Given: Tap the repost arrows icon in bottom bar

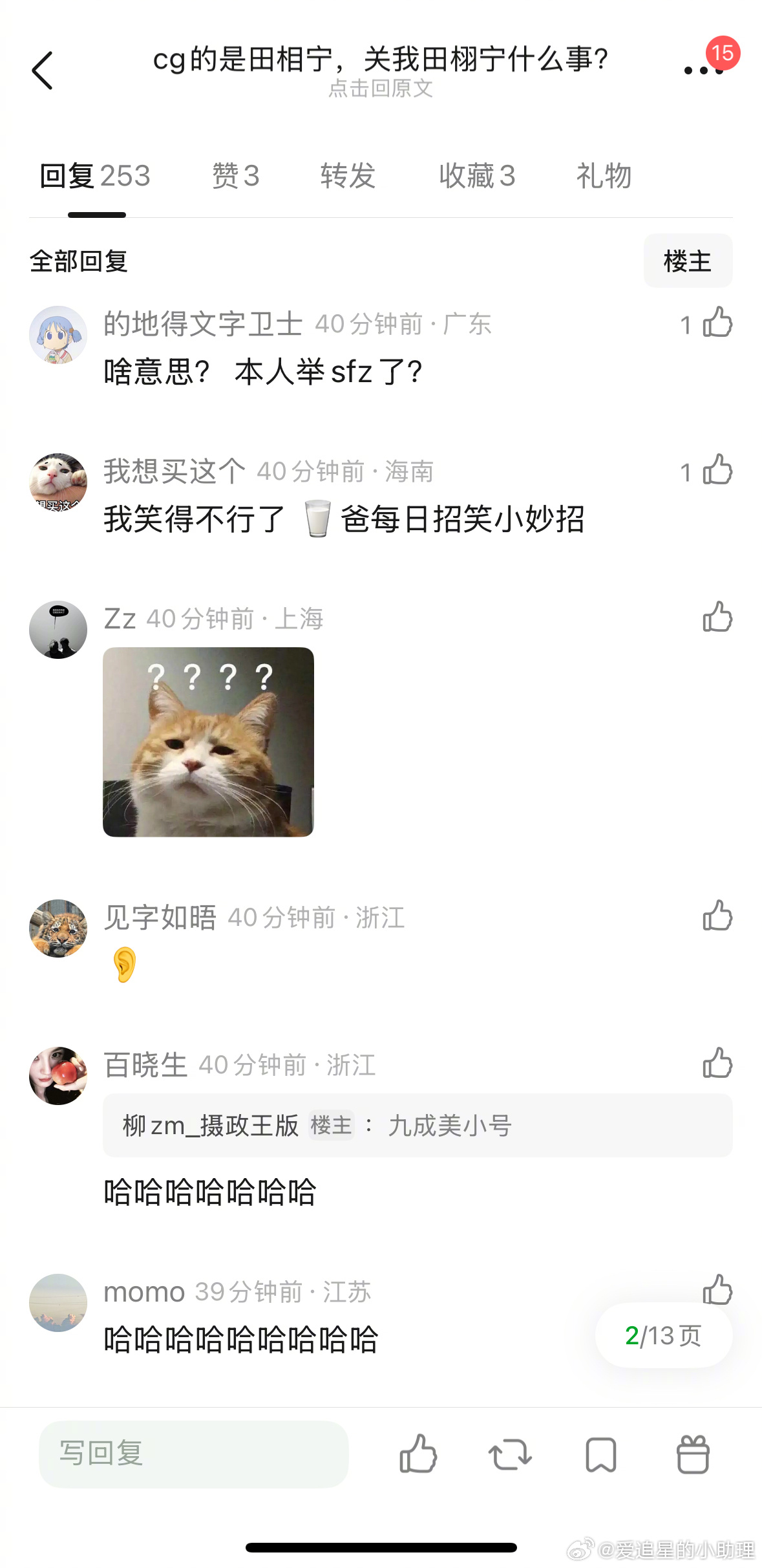Looking at the screenshot, I should point(510,1456).
